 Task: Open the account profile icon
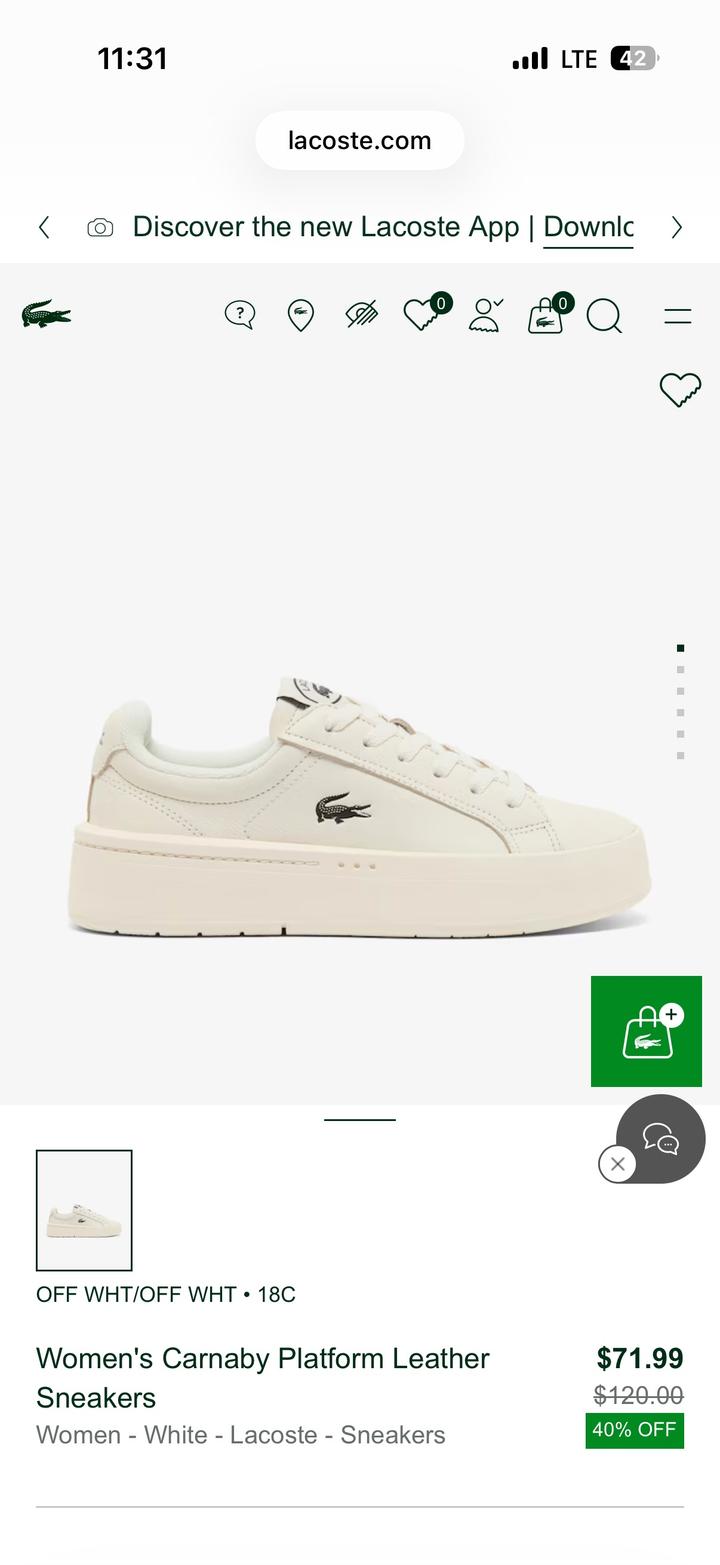pos(484,316)
